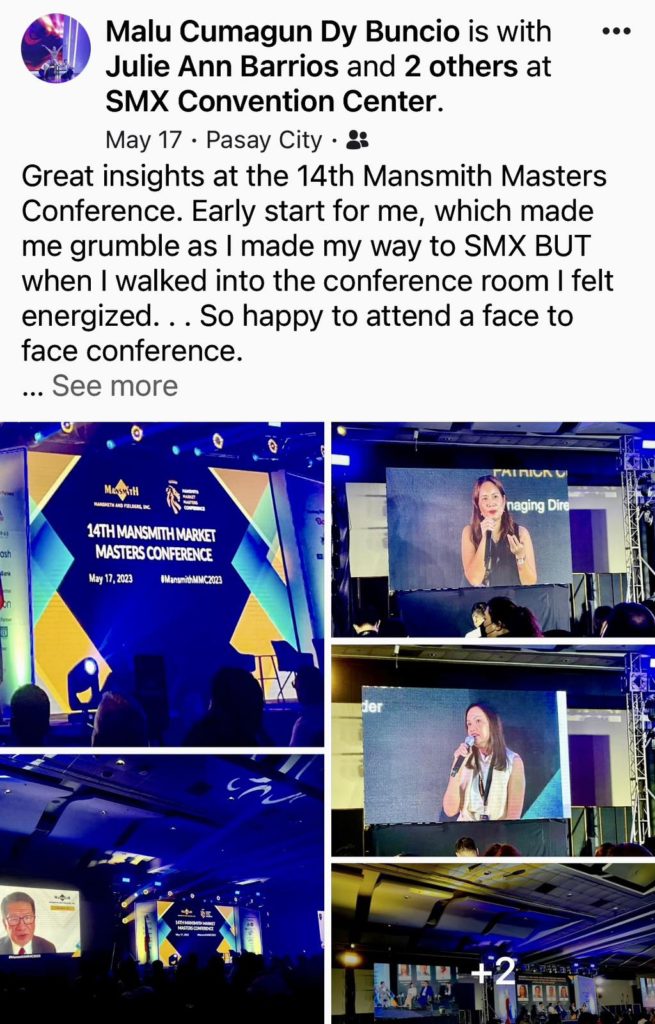Open the dark hall photo with video screen
This screenshot has height=1024, width=655.
point(162,889)
